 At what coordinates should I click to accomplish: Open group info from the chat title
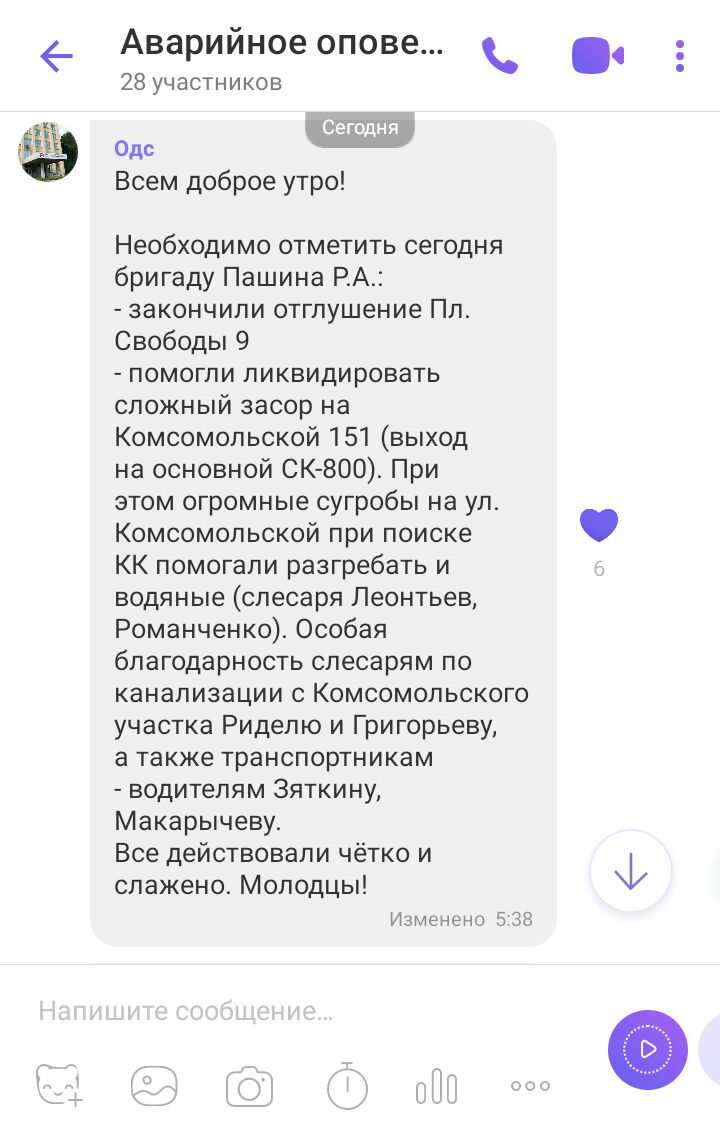[282, 44]
